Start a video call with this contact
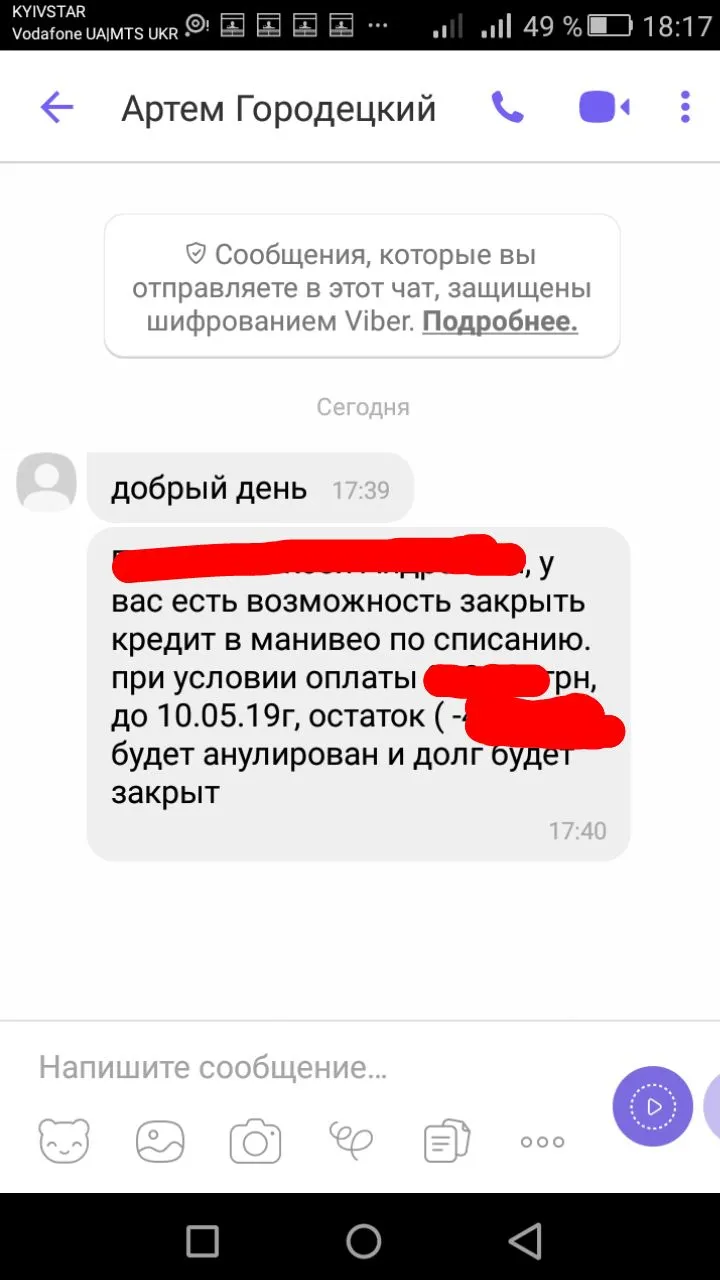Screen dimensions: 720x1280 point(603,108)
